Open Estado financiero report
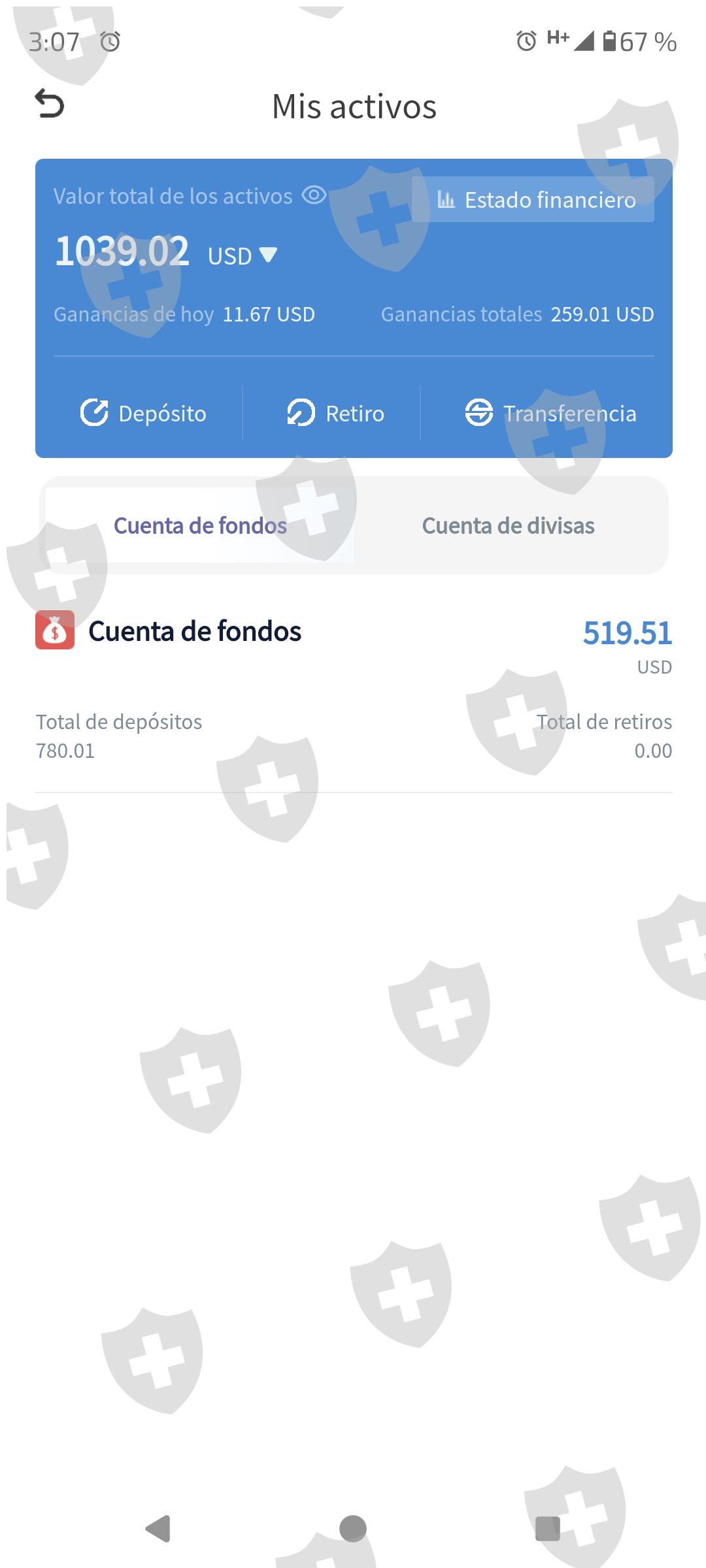The height and width of the screenshot is (1568, 706). pyautogui.click(x=533, y=199)
